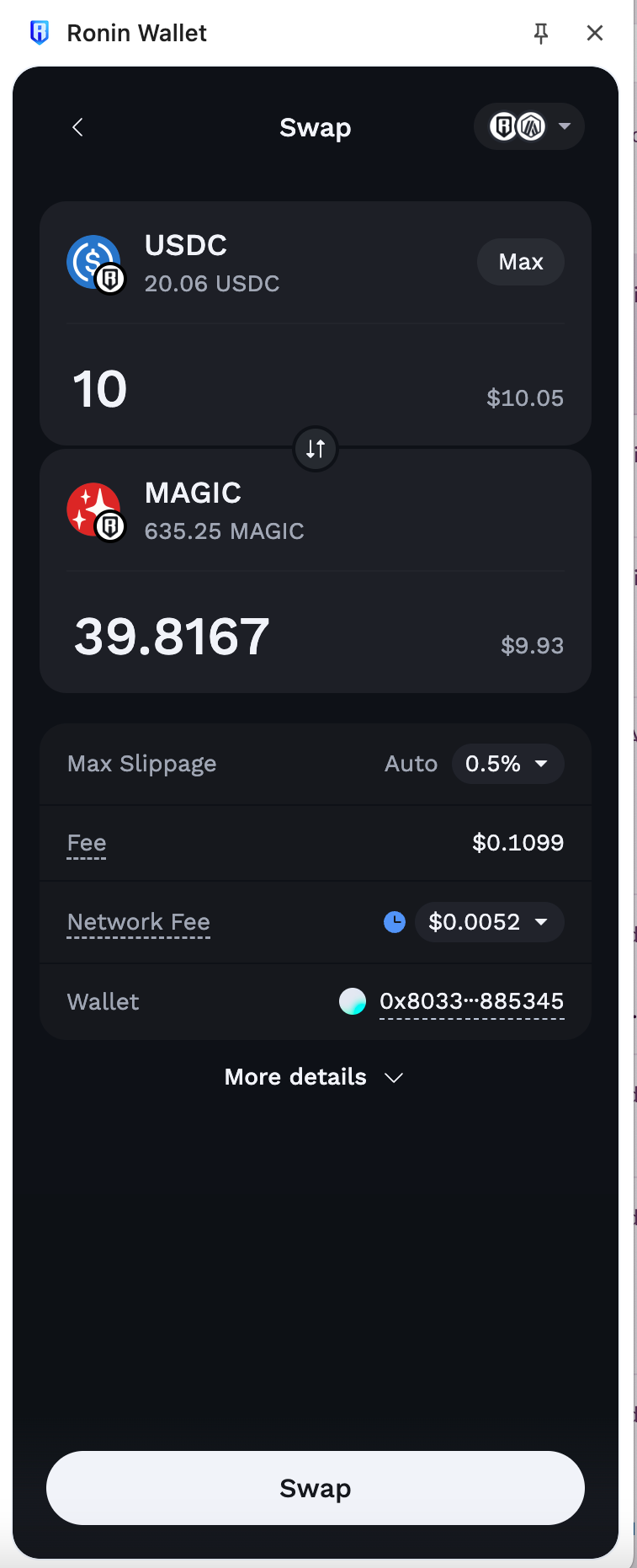Close the Ronin Wallet window
The width and height of the screenshot is (637, 1568).
(595, 33)
